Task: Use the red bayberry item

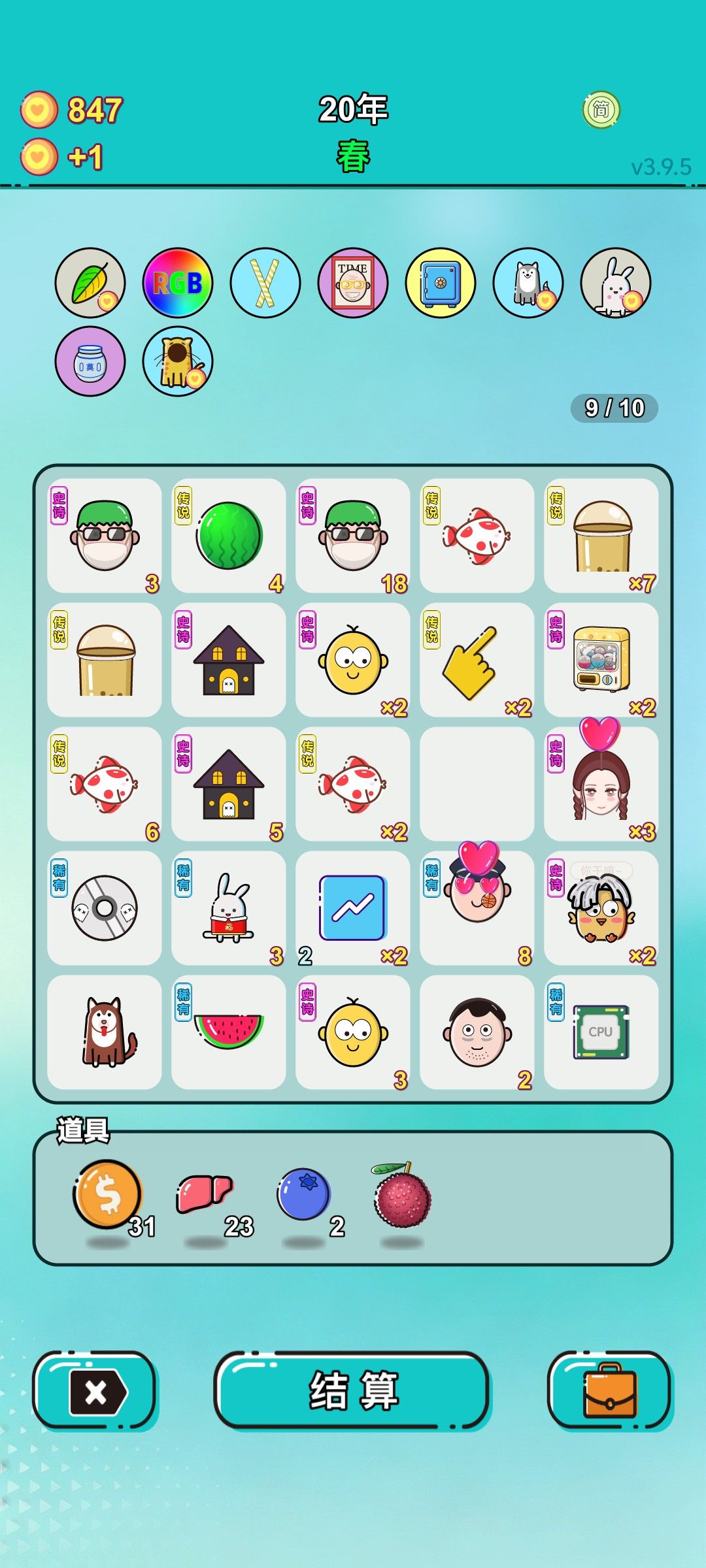Action: click(x=401, y=1195)
